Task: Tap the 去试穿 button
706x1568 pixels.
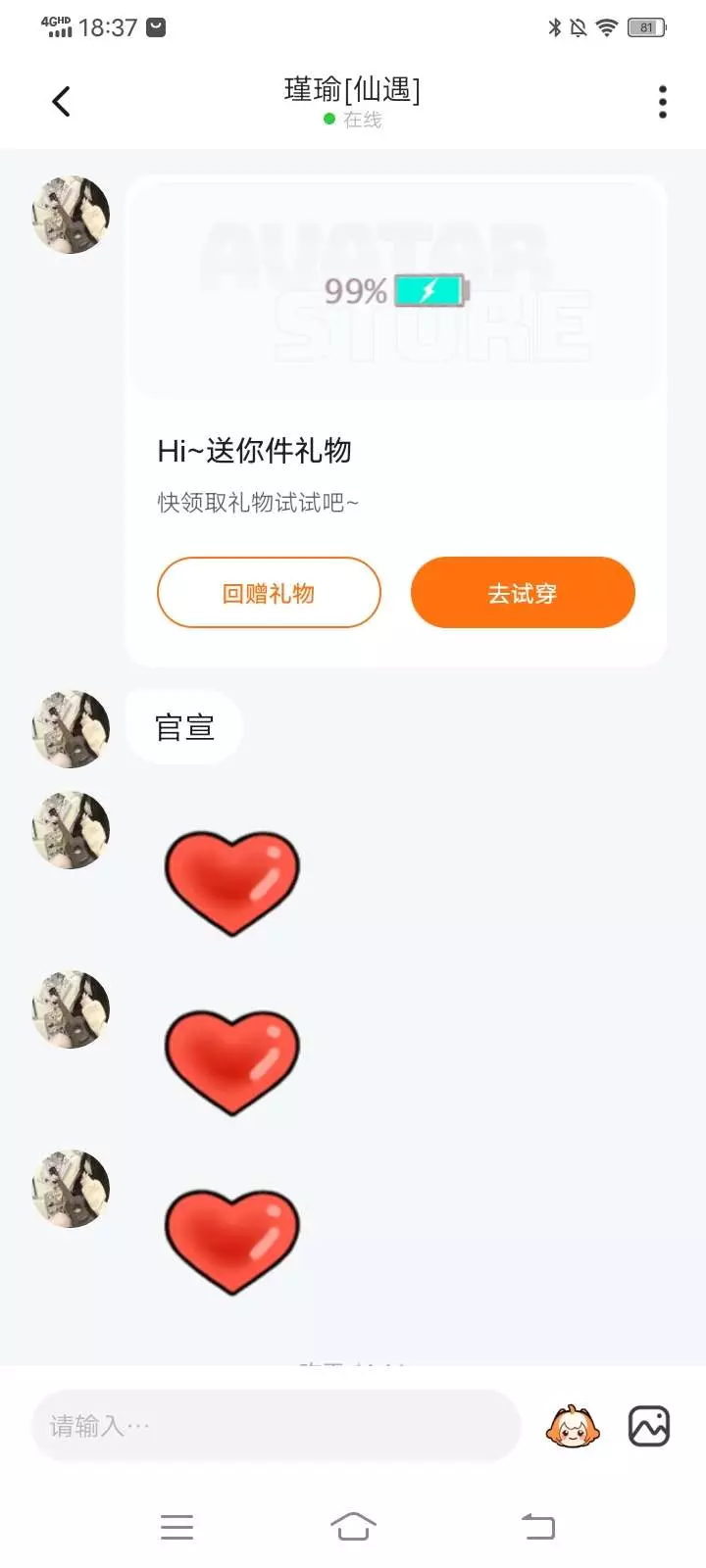Action: tap(523, 593)
